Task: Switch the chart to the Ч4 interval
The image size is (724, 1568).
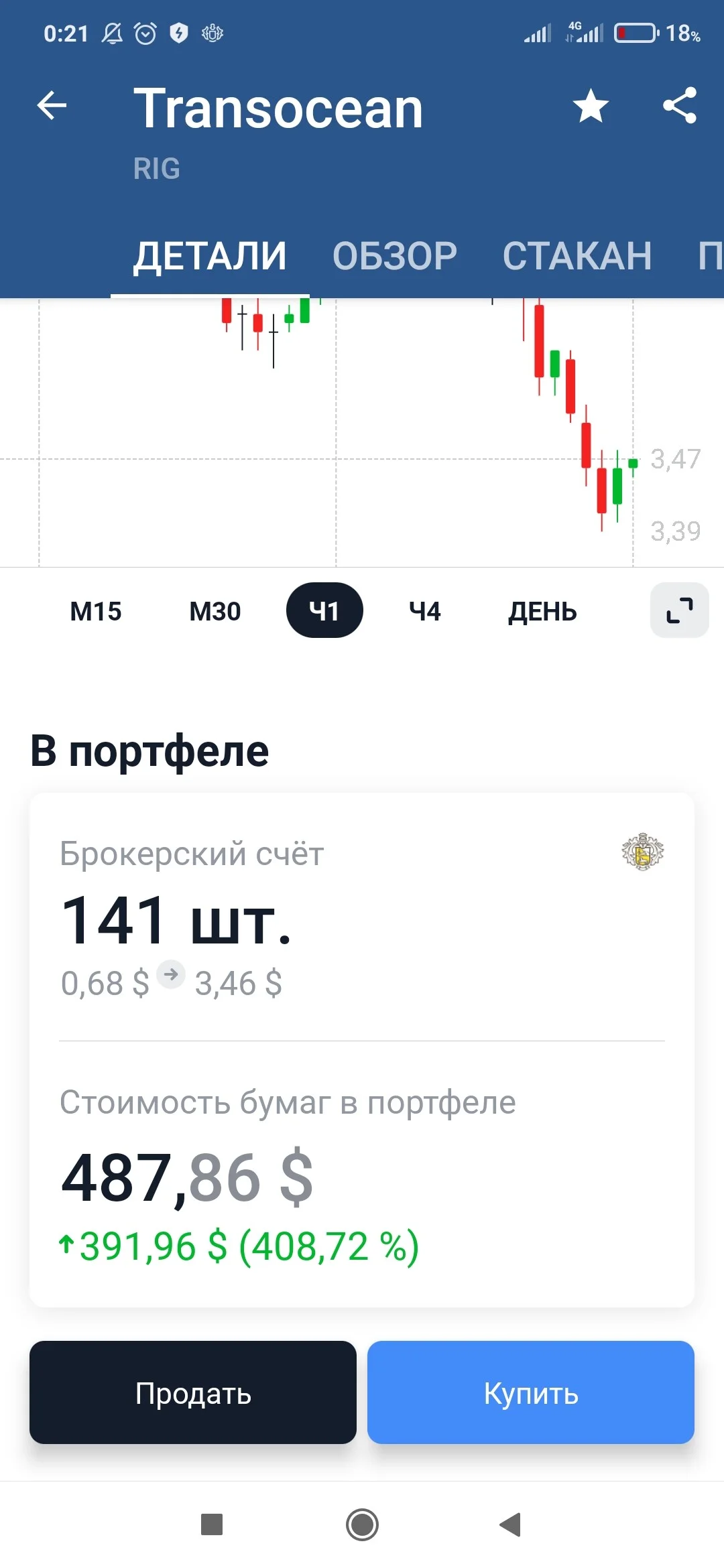Action: [x=425, y=611]
